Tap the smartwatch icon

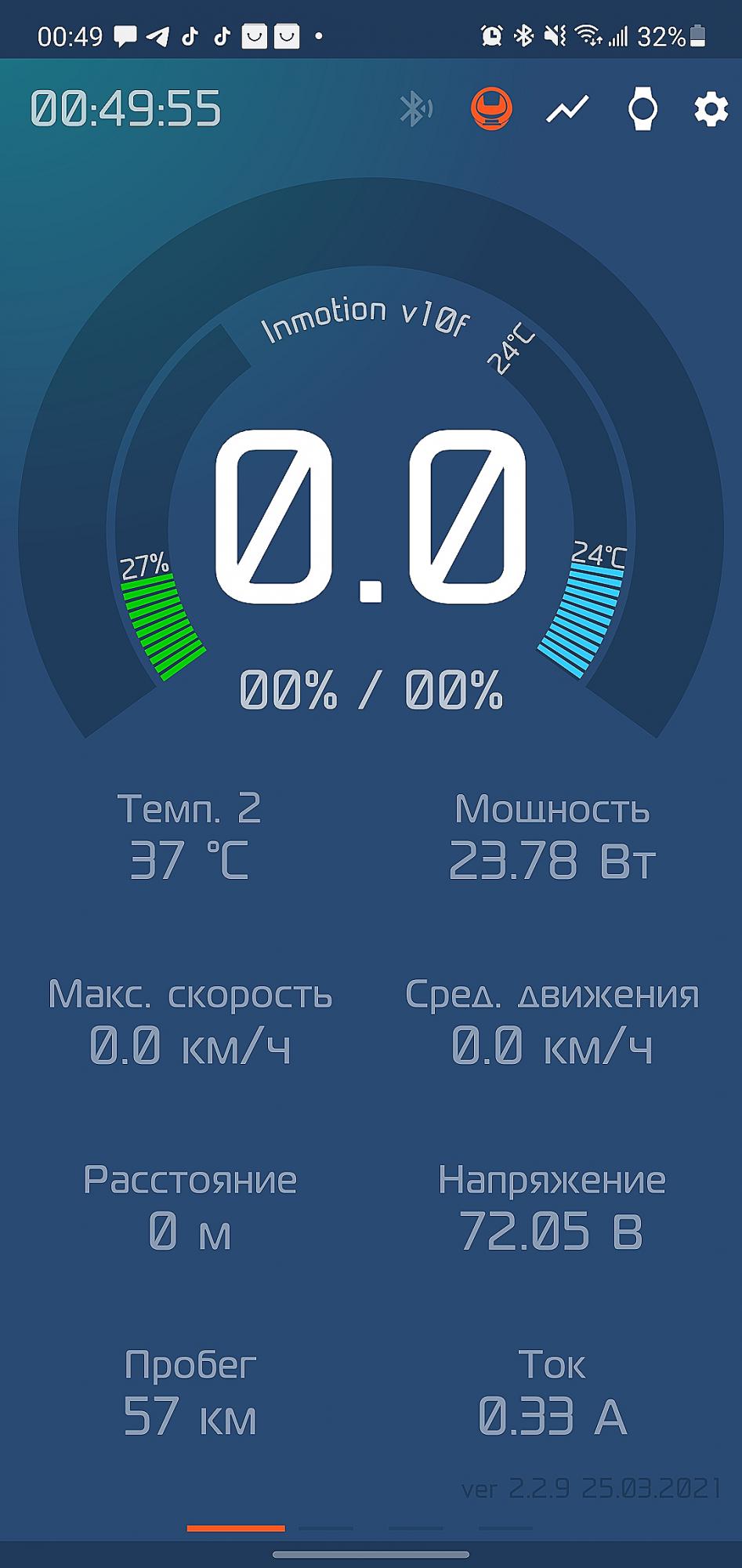(x=642, y=109)
